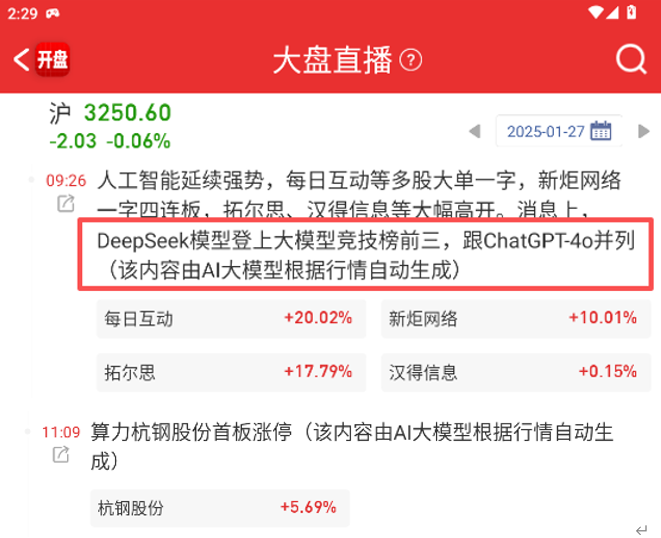The height and width of the screenshot is (538, 661).
Task: Open the search magnifier icon
Action: (631, 60)
